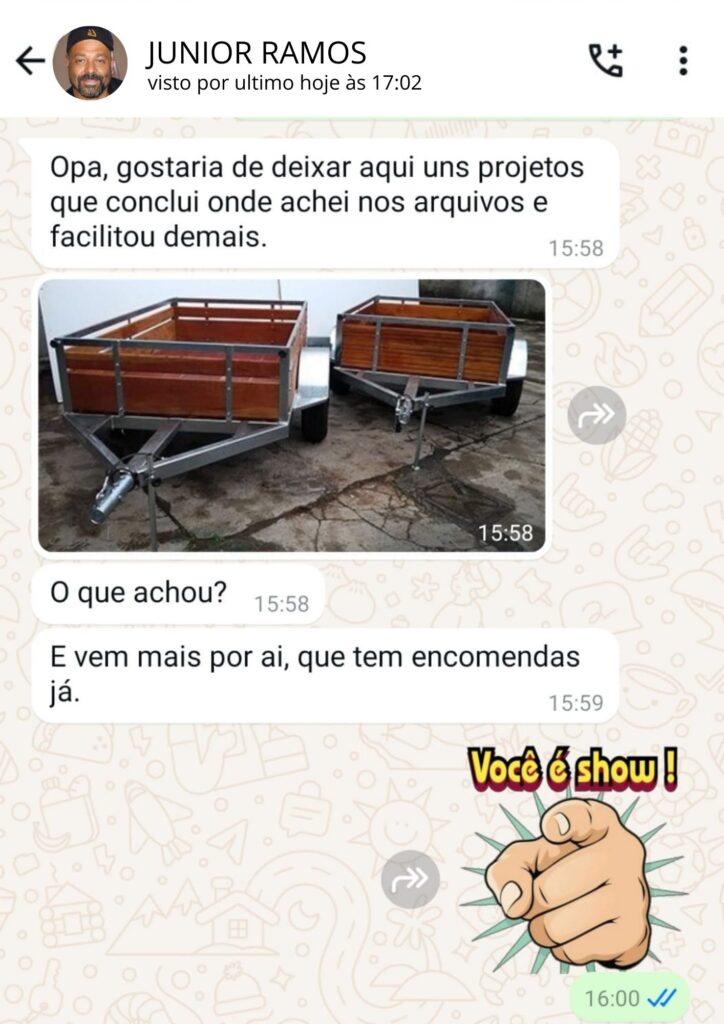Open the Você é show sticker
The width and height of the screenshot is (724, 1024).
(575, 860)
